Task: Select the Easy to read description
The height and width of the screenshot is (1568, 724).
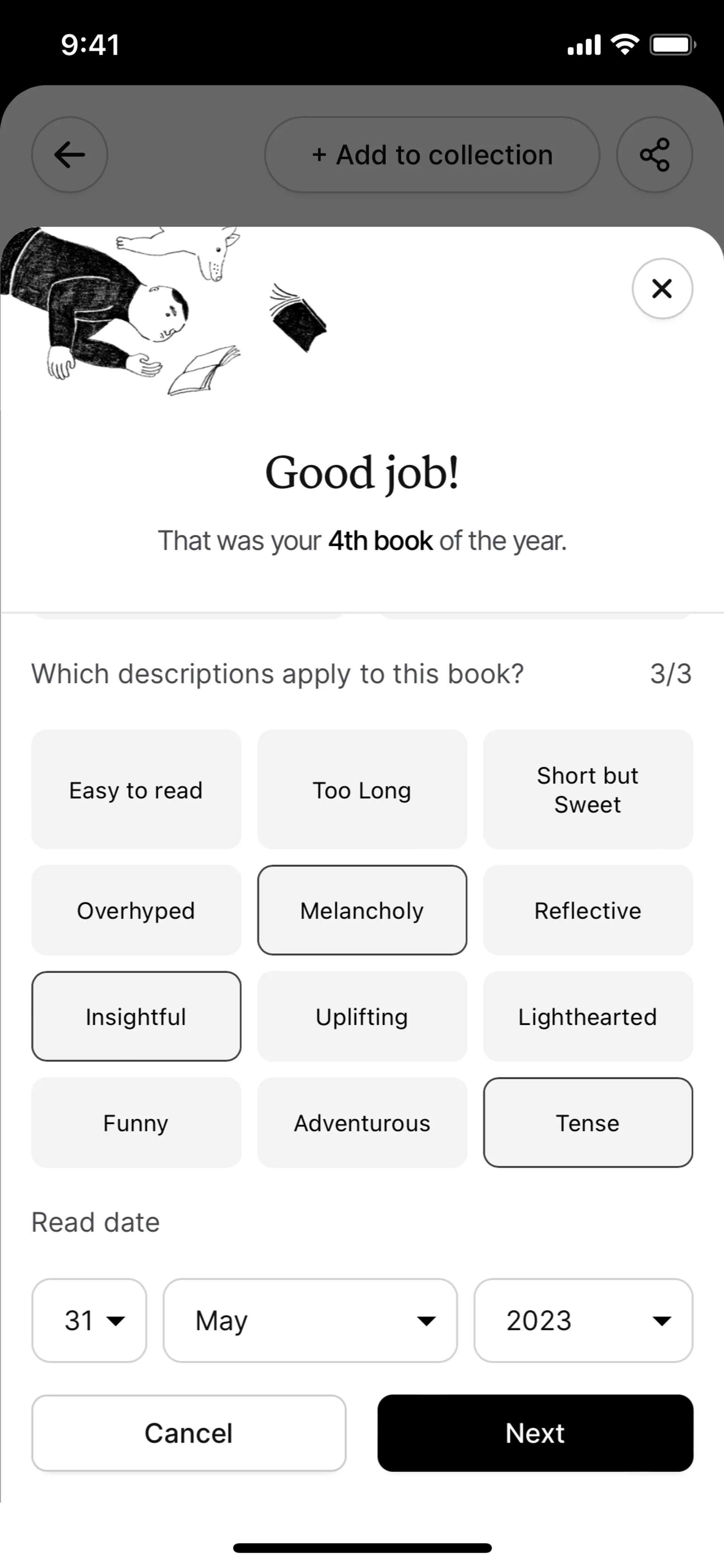Action: pyautogui.click(x=136, y=789)
